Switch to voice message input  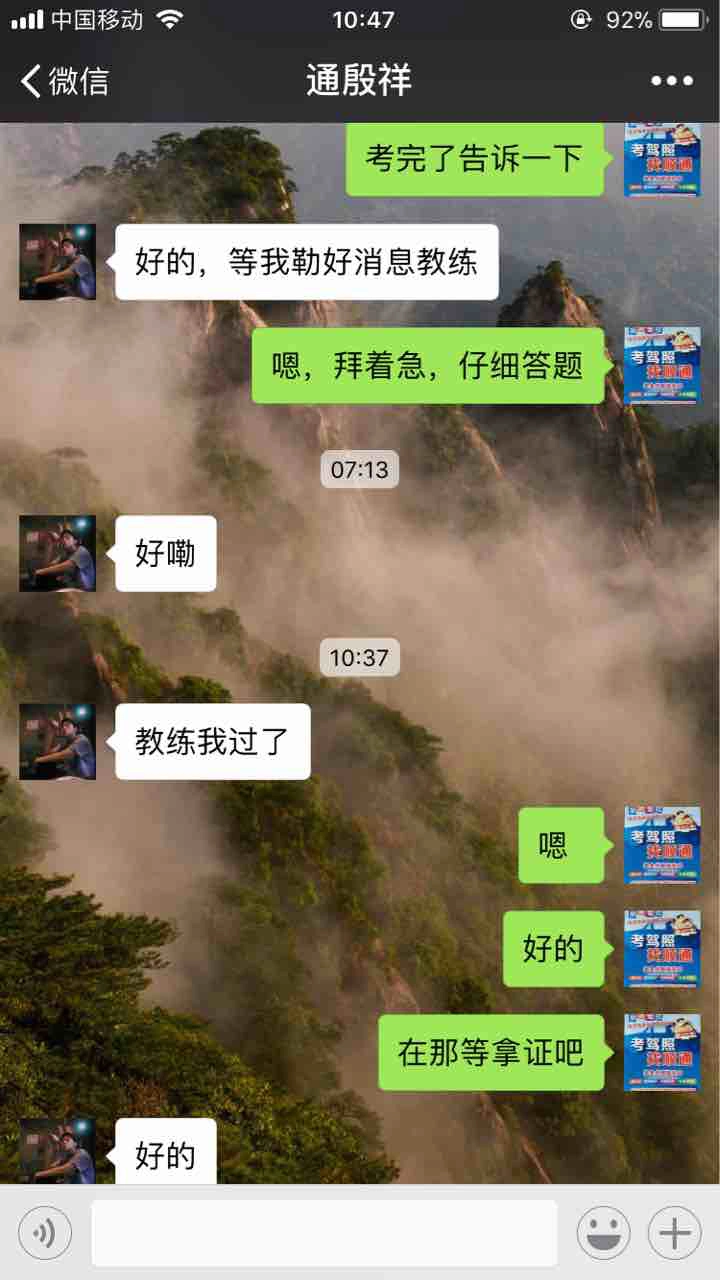click(45, 1232)
